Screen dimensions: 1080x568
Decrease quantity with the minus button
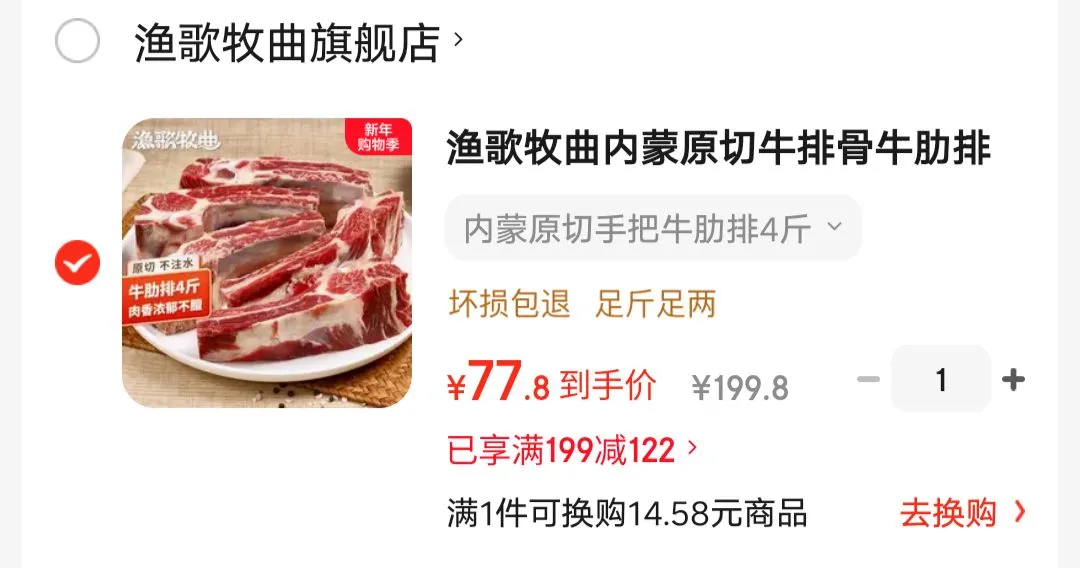[x=868, y=380]
